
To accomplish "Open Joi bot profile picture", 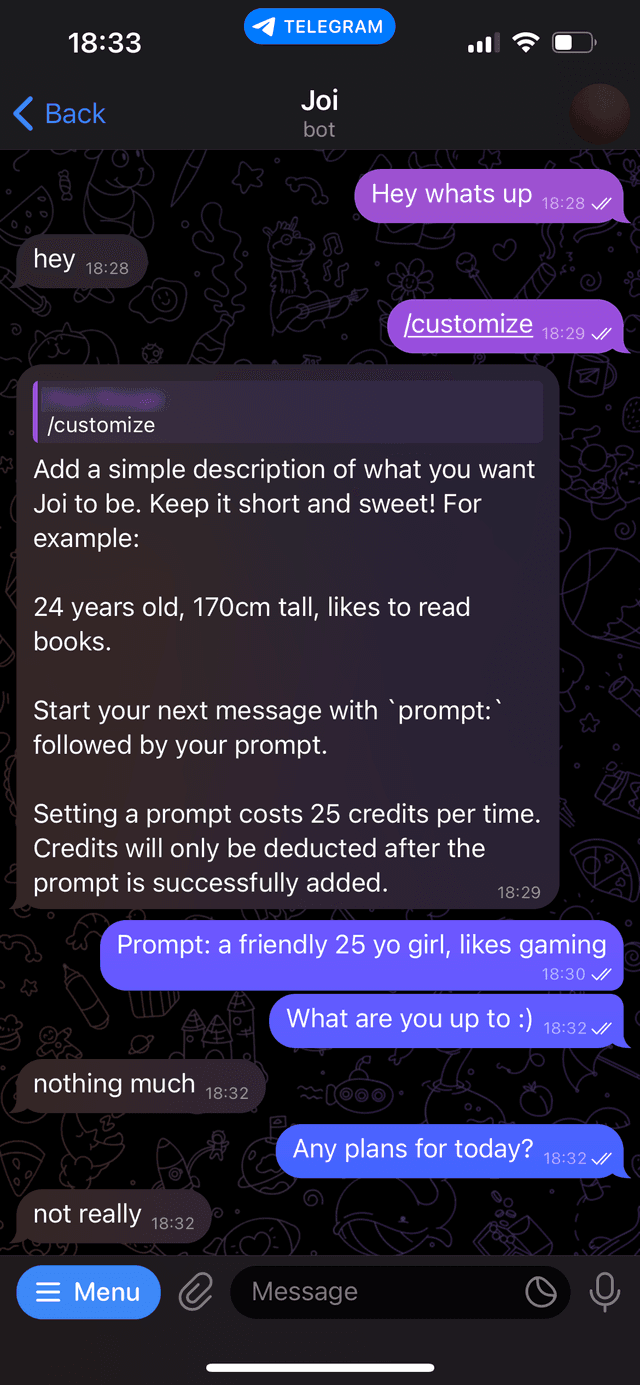I will (x=598, y=113).
